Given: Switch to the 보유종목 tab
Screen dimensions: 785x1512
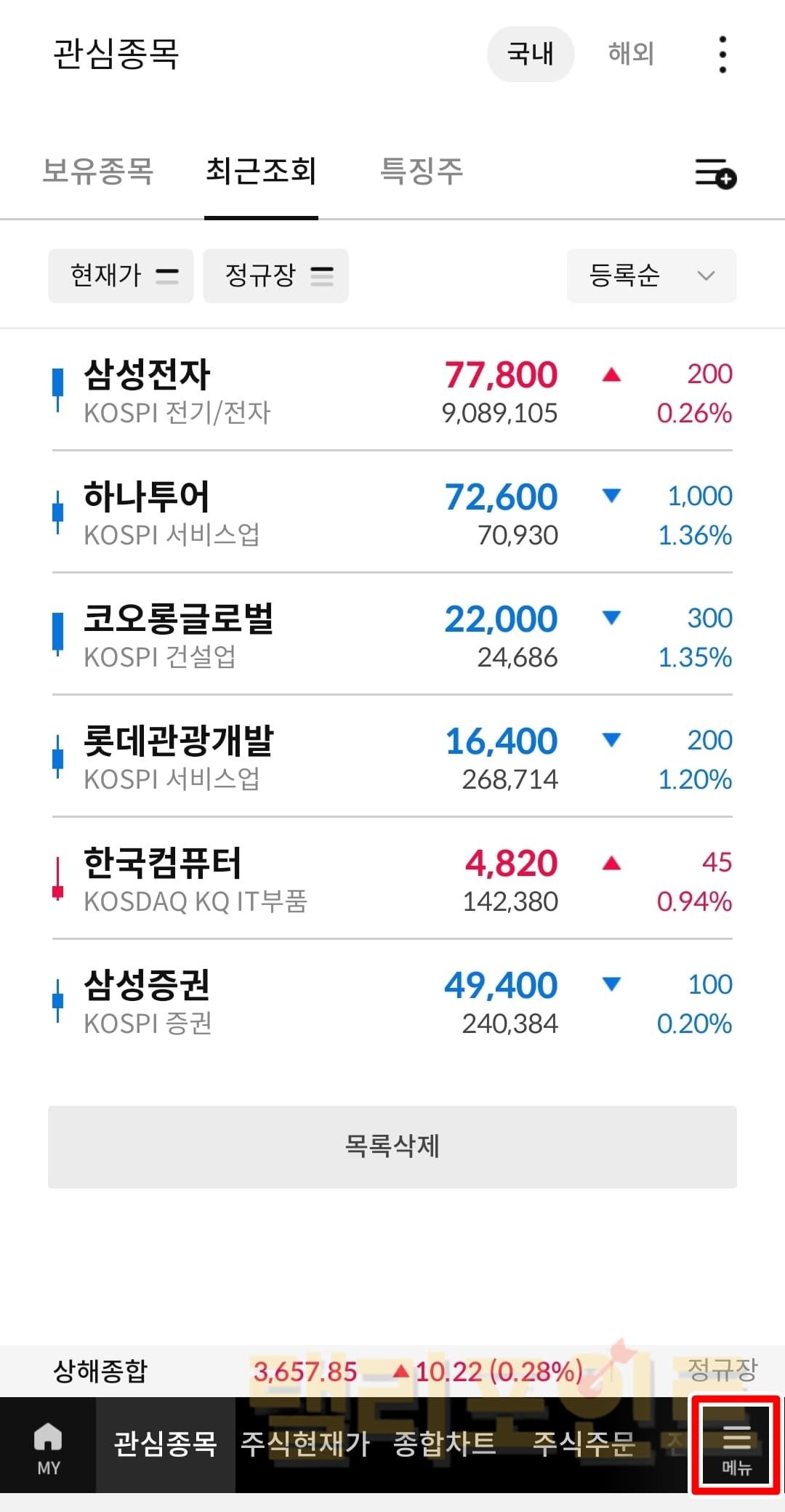Looking at the screenshot, I should point(98,172).
